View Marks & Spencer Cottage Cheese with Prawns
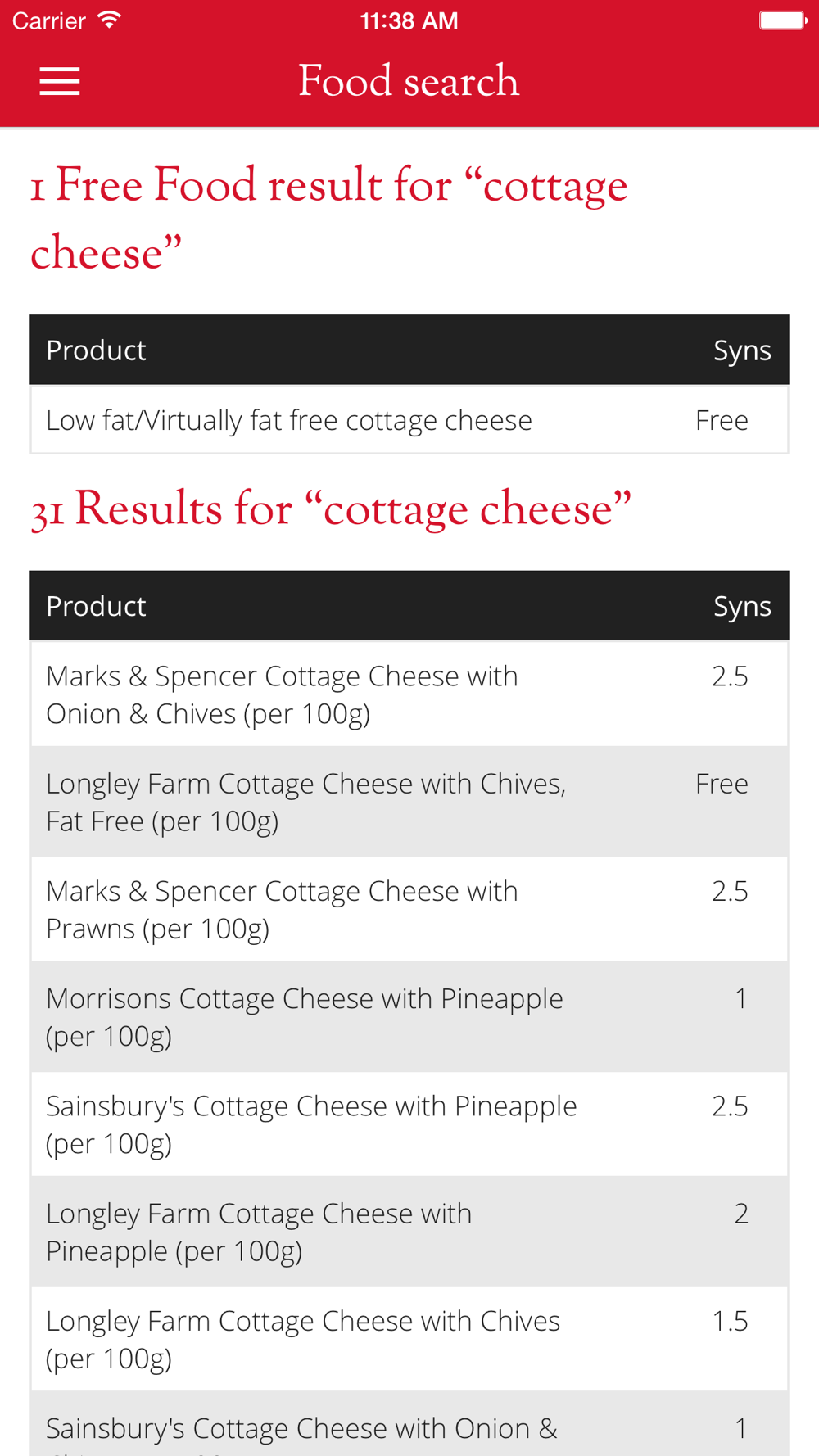 point(409,909)
